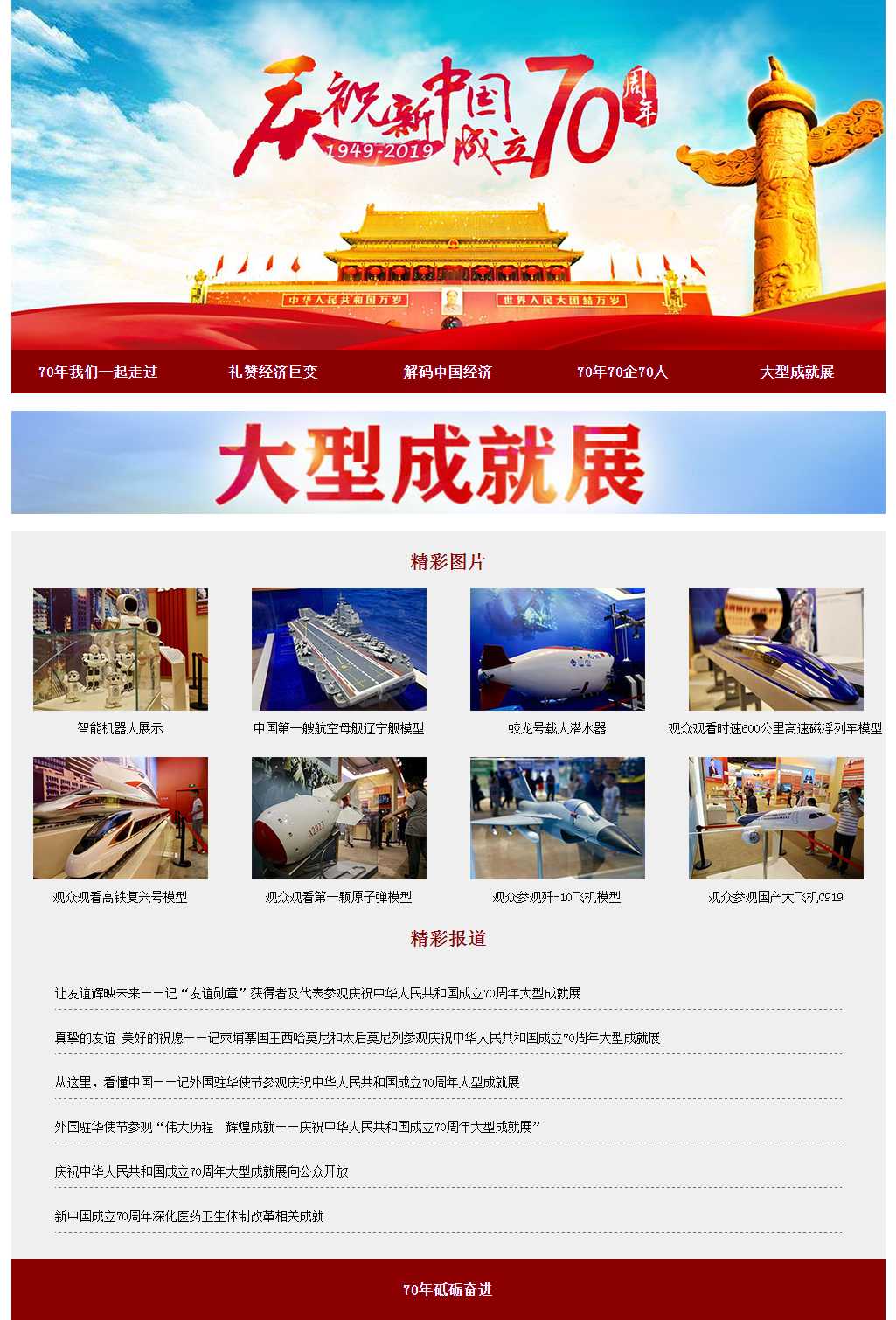Viewport: 896px width, 1320px height.
Task: Open the 从这里，看懂中国 article
Action: point(287,1082)
